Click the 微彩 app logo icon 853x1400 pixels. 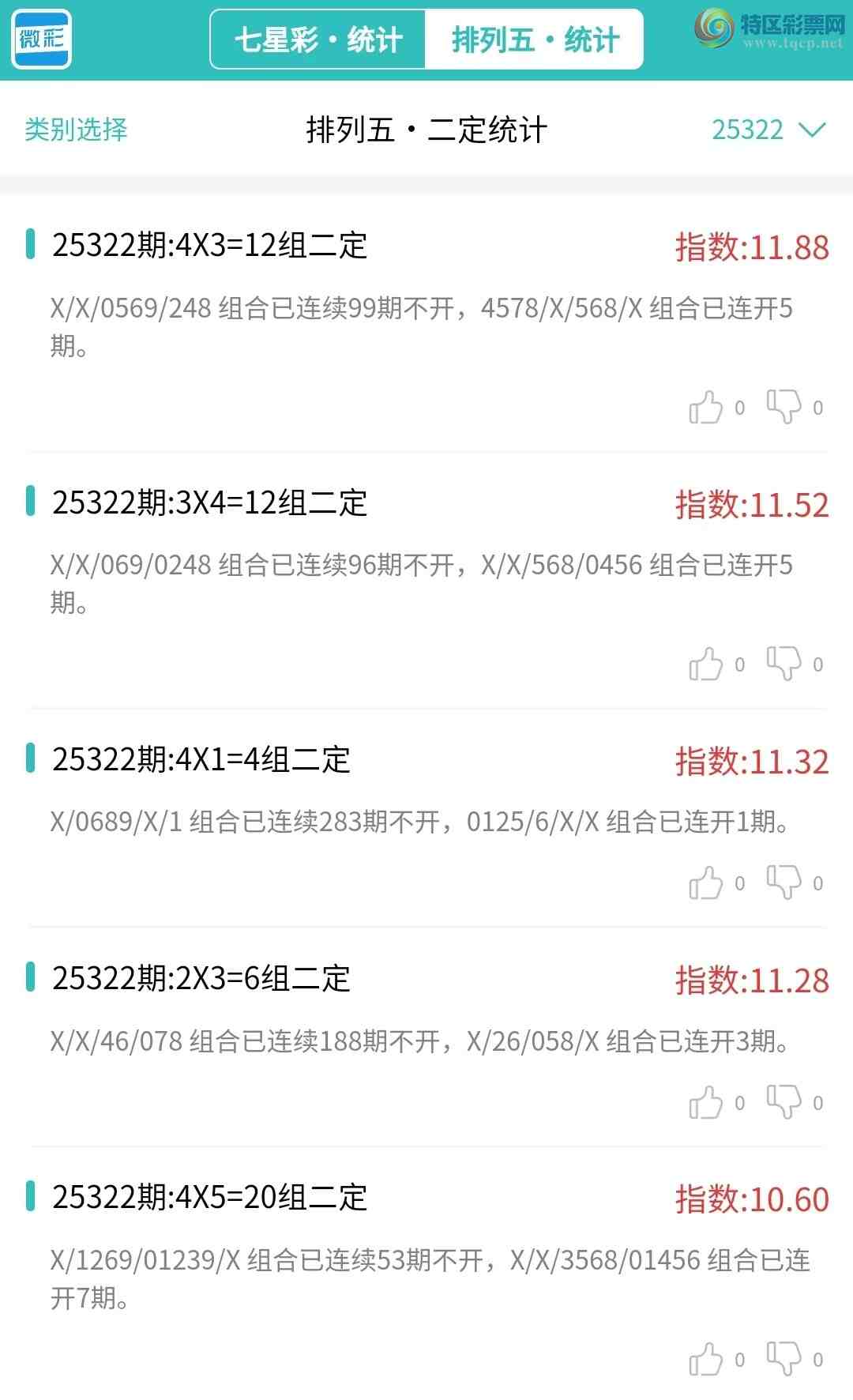tap(43, 38)
